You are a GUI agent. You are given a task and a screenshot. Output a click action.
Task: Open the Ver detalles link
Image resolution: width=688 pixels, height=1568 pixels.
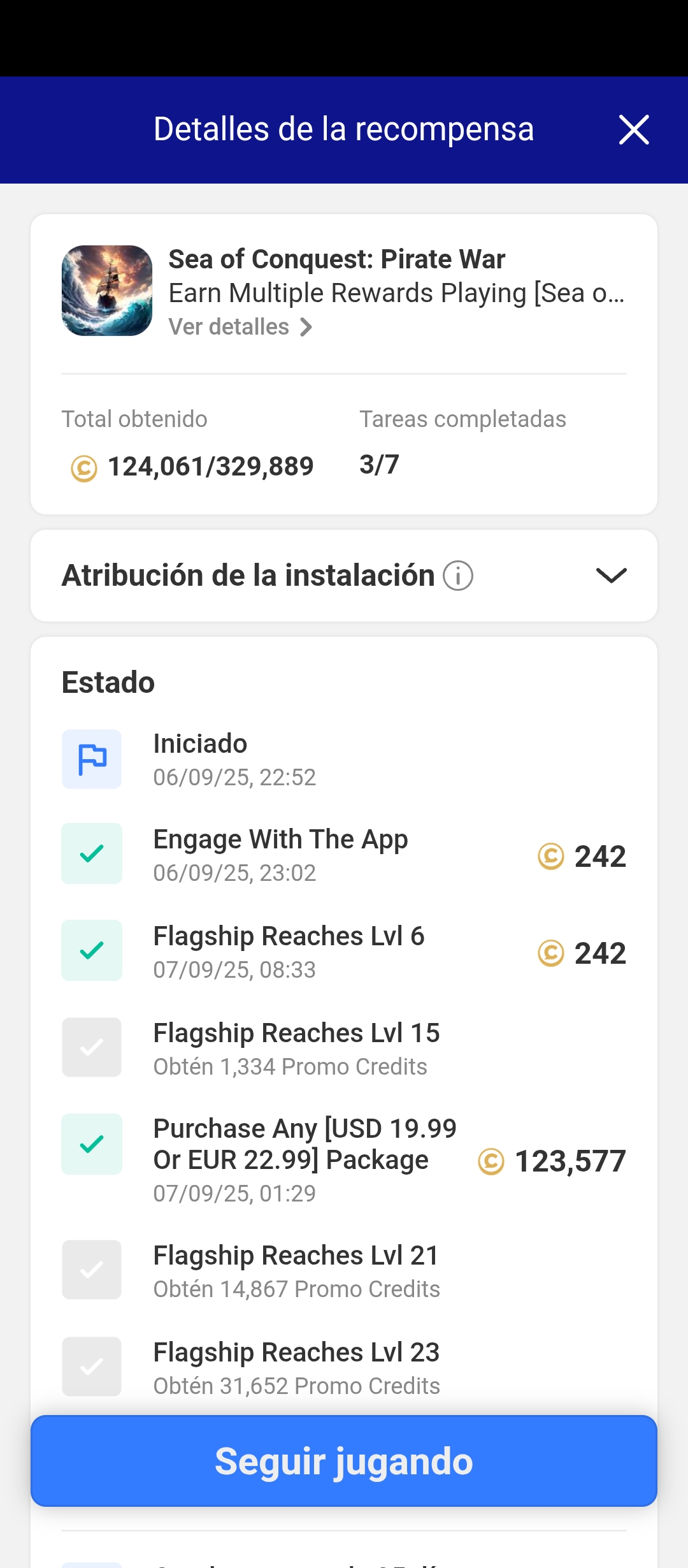click(x=240, y=327)
